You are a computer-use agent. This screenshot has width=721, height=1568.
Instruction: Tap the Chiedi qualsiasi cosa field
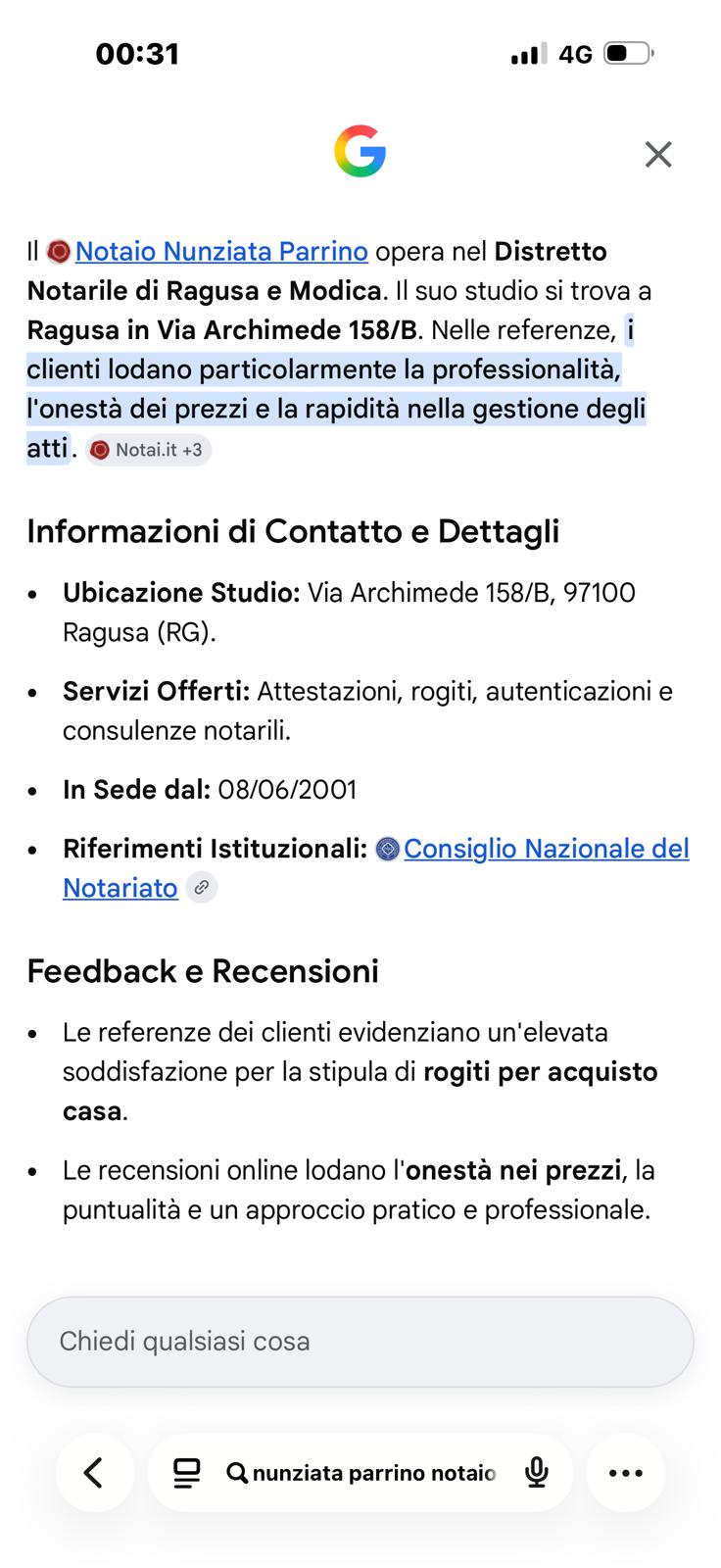tap(360, 1342)
